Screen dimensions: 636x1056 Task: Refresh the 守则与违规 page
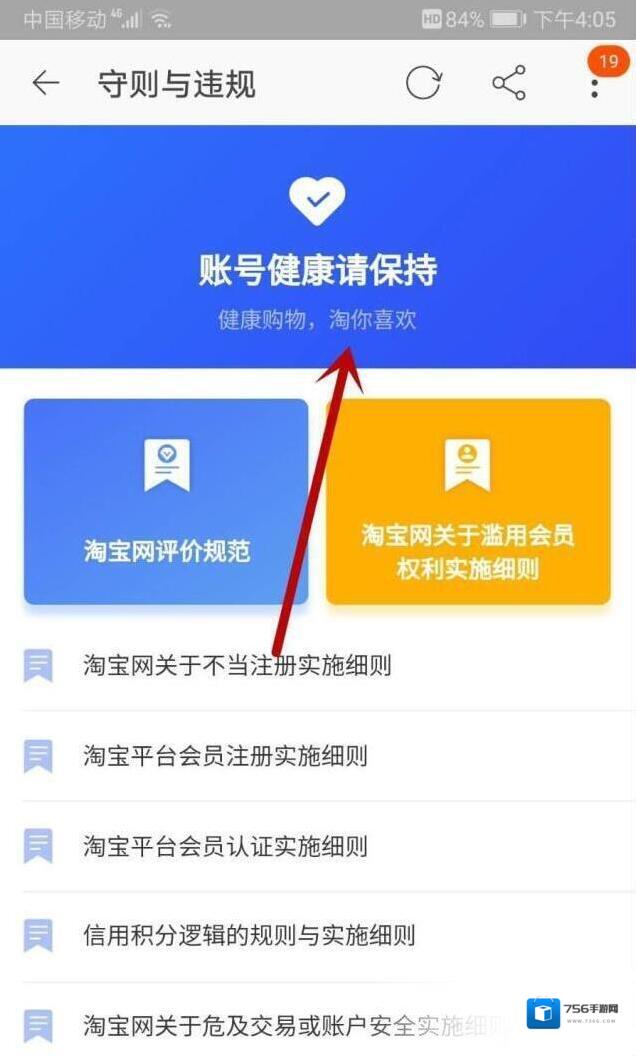(423, 83)
